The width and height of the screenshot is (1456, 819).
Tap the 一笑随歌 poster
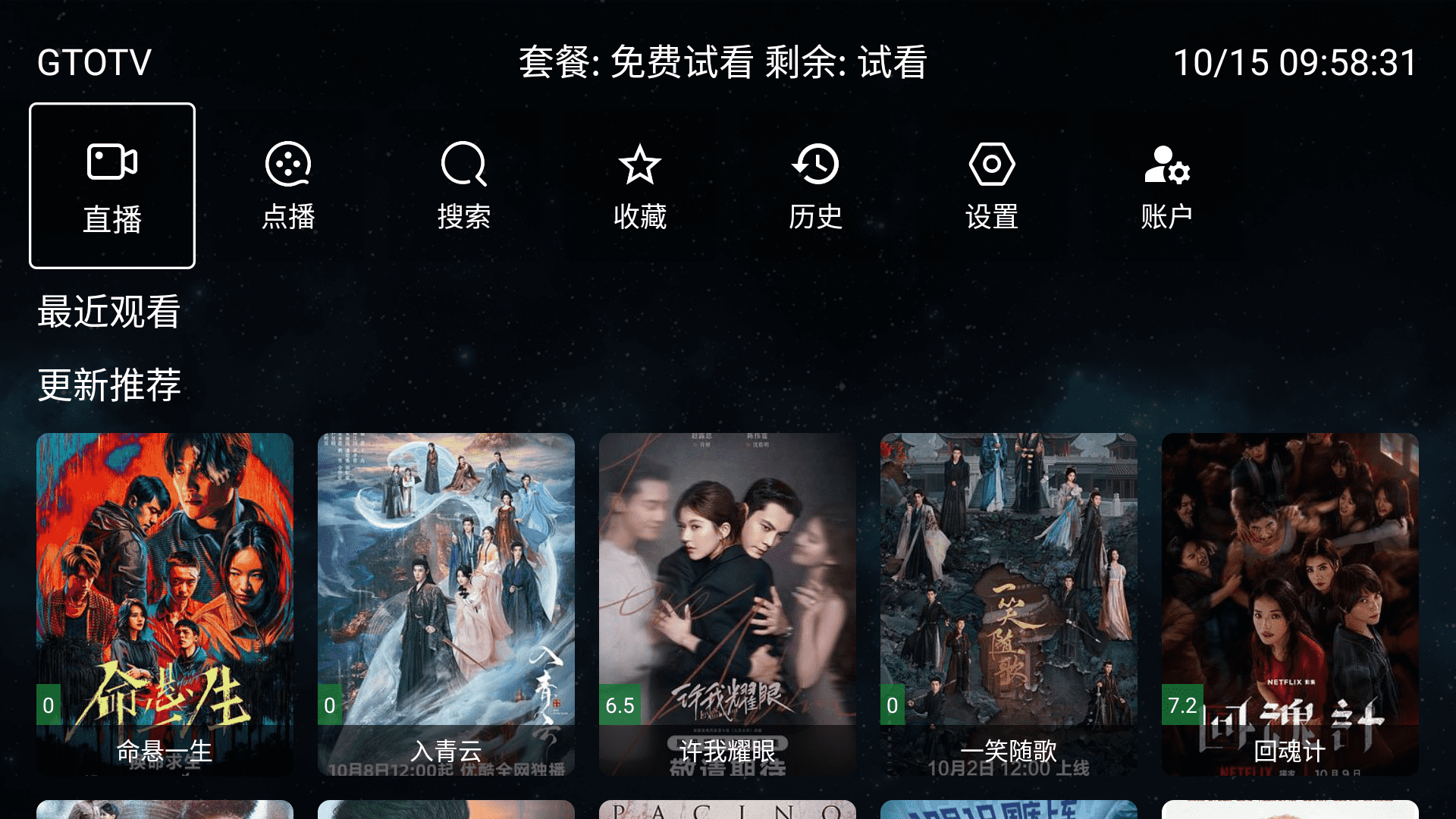coord(1009,604)
